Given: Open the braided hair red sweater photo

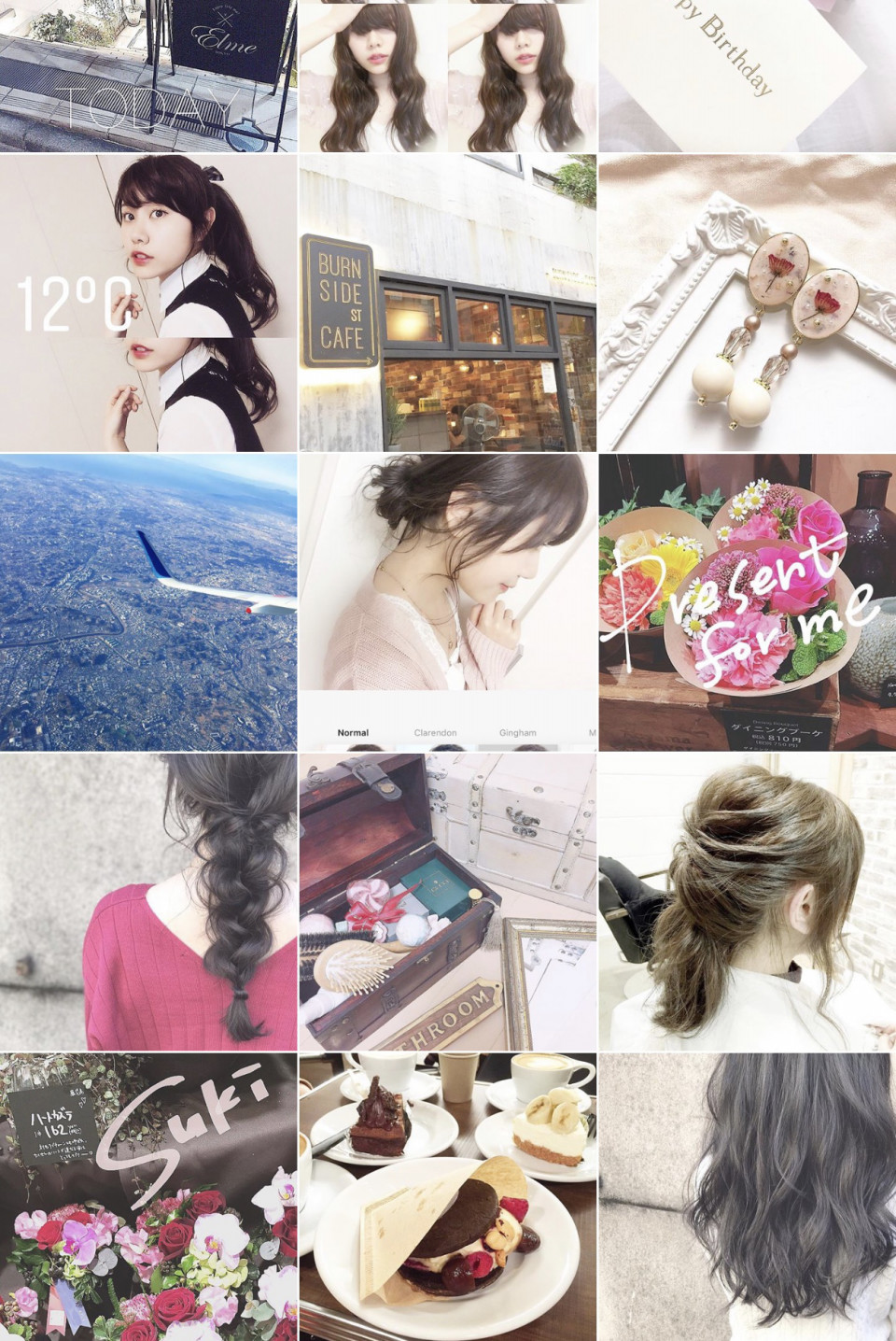Looking at the screenshot, I should coord(148,902).
